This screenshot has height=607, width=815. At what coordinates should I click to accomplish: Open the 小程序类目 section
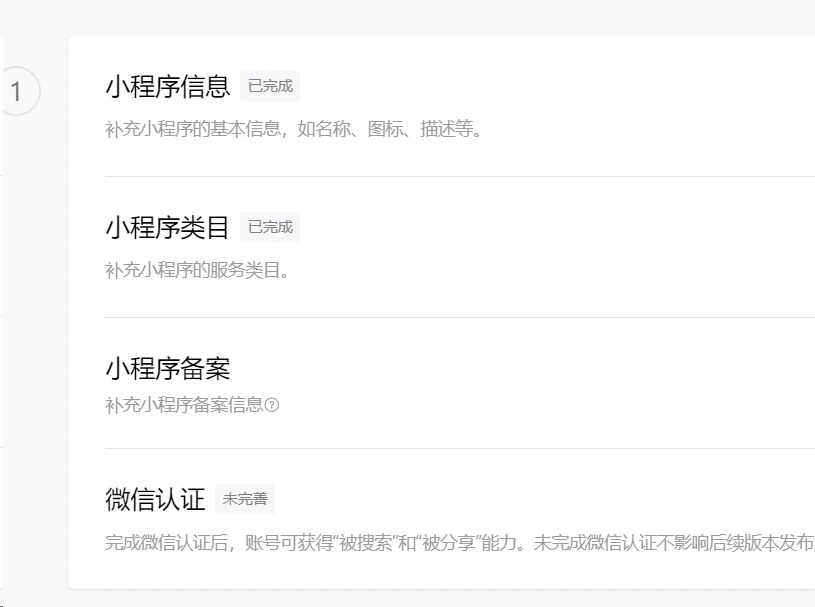click(168, 228)
